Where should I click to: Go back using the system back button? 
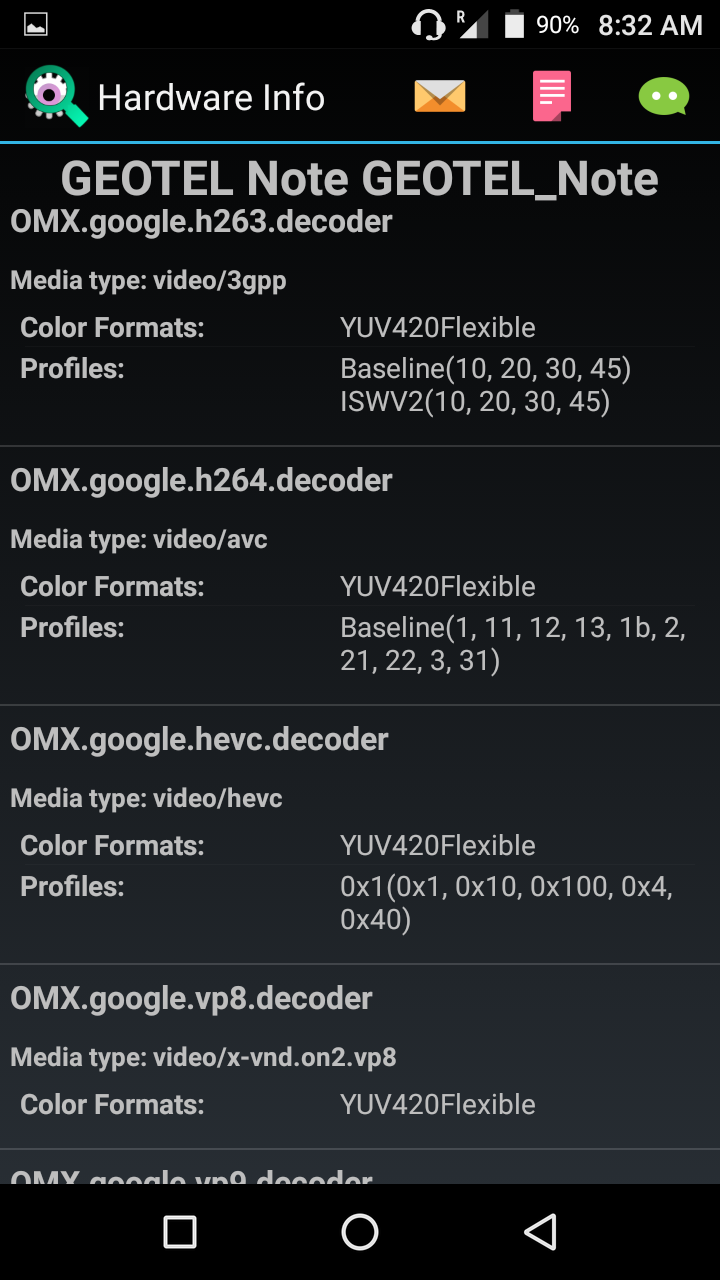[540, 1232]
